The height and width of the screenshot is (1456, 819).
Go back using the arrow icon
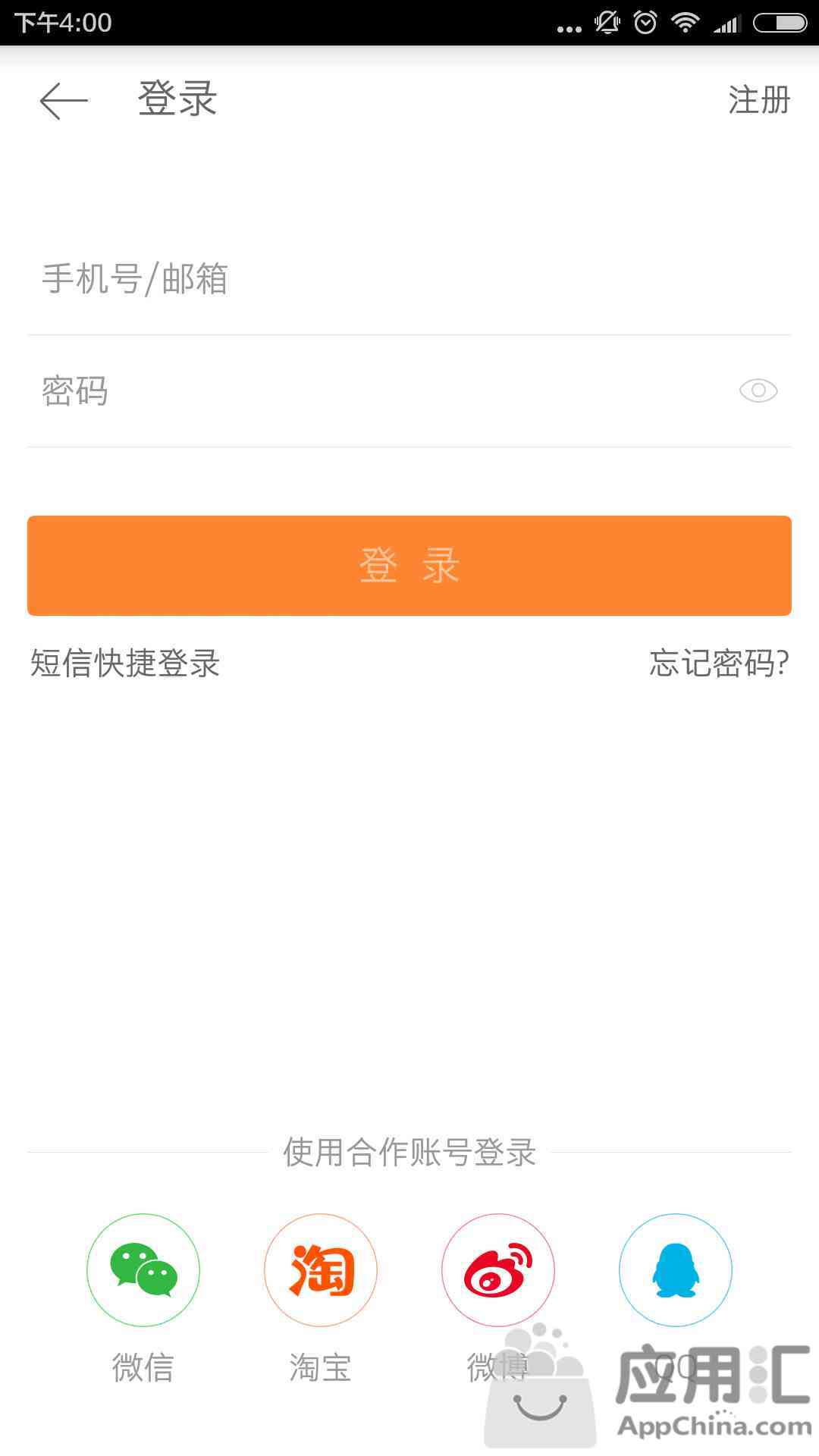coord(64,101)
